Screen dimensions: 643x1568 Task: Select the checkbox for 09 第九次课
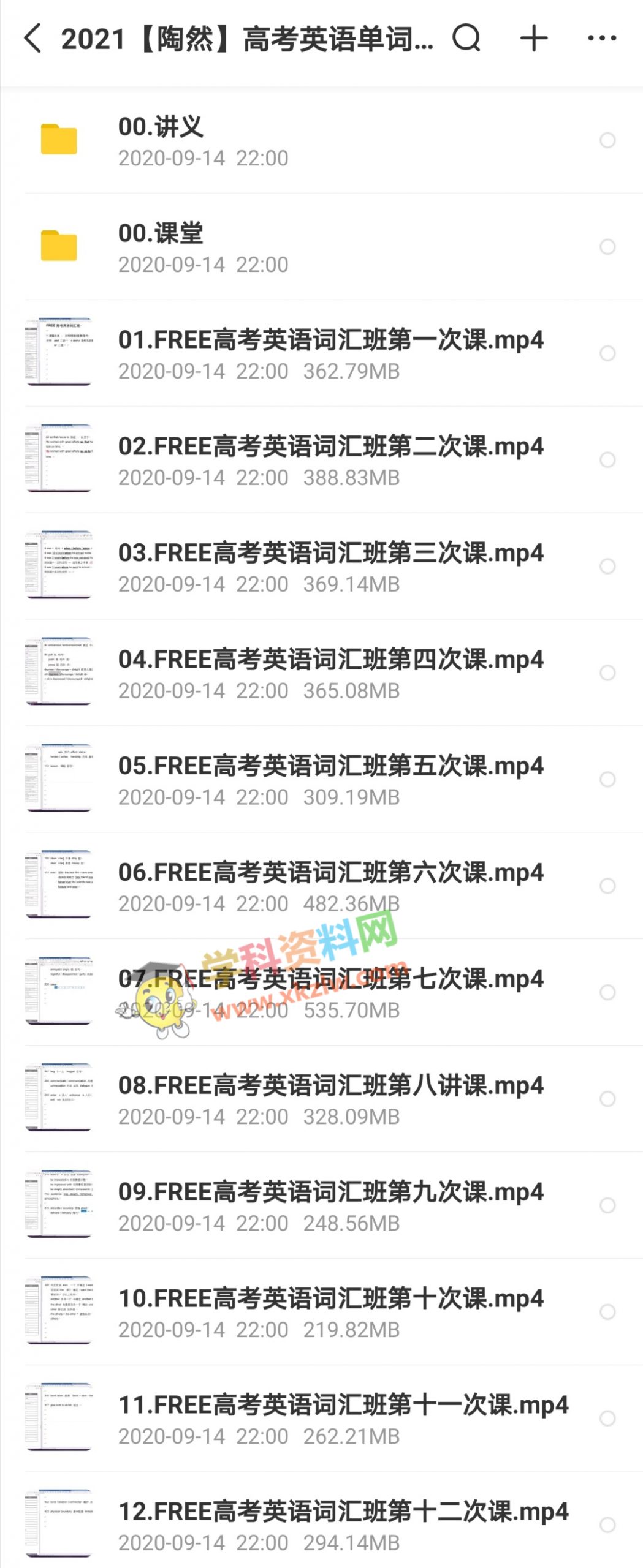[607, 1205]
